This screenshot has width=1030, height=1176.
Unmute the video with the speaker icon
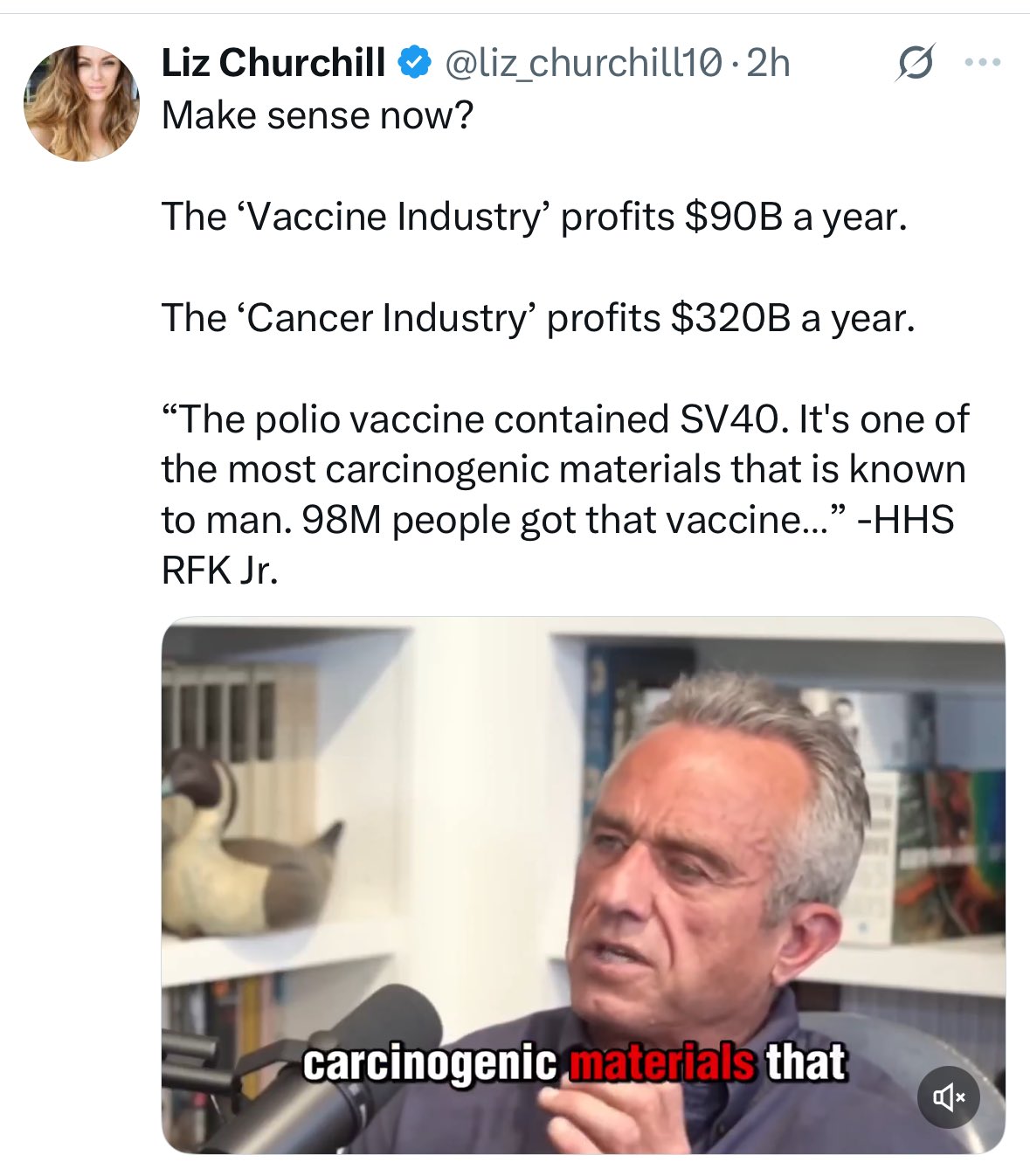949,1097
